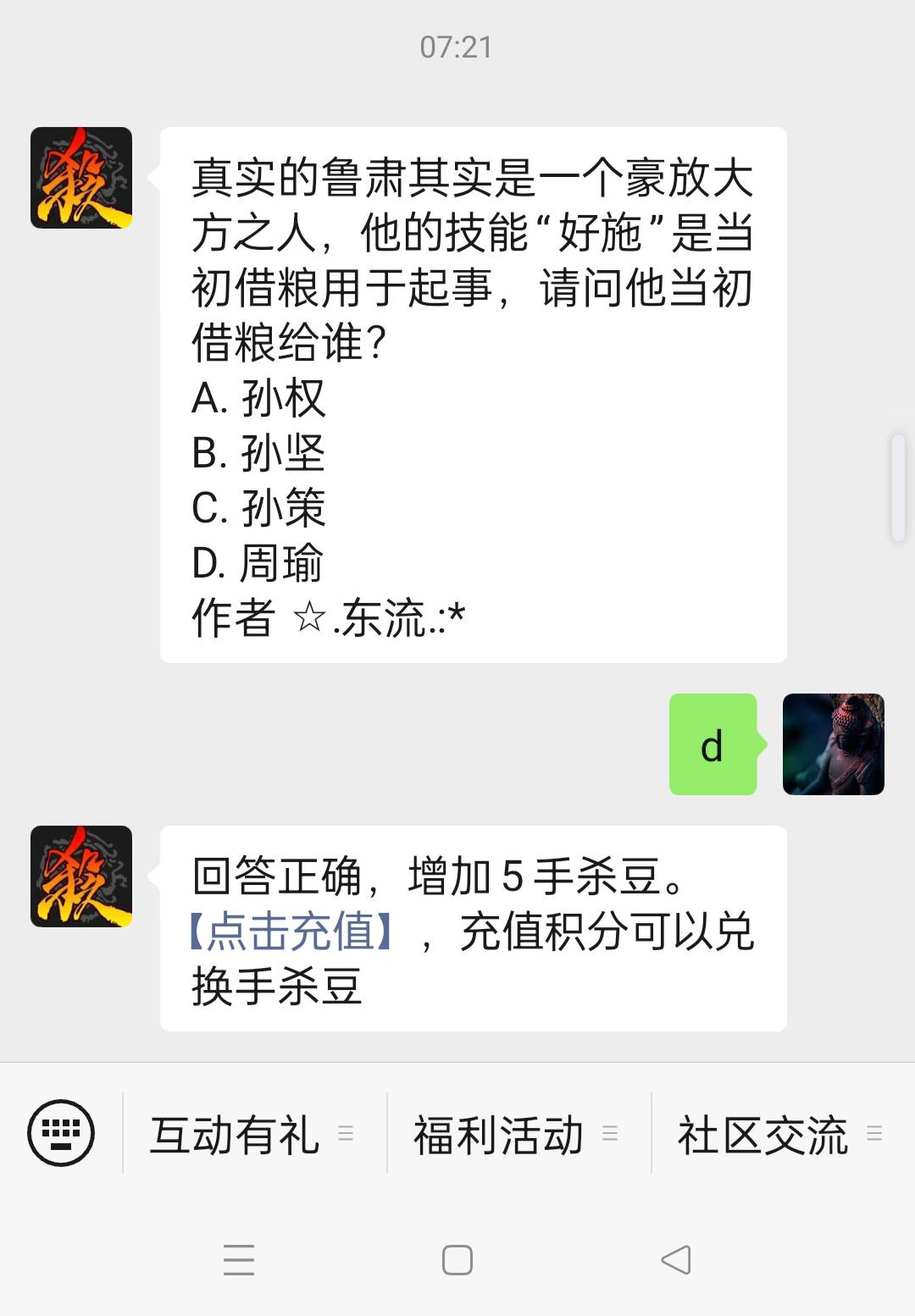
Task: Open recent apps
Action: [x=239, y=1260]
